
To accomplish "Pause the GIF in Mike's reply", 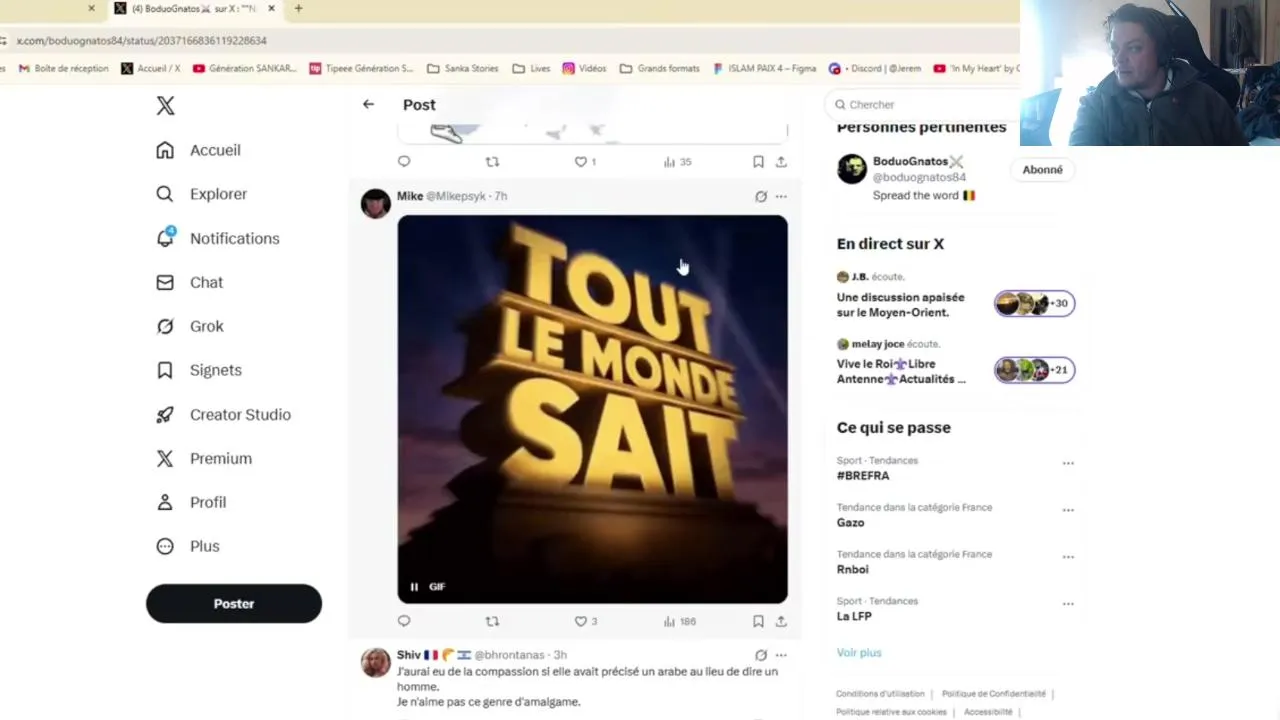I will point(414,587).
